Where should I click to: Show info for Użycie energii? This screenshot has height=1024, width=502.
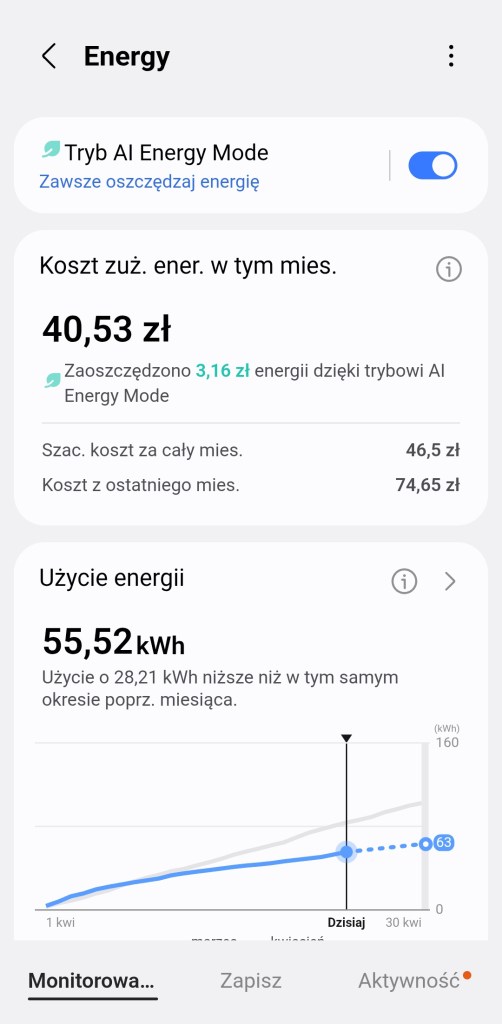coord(404,581)
